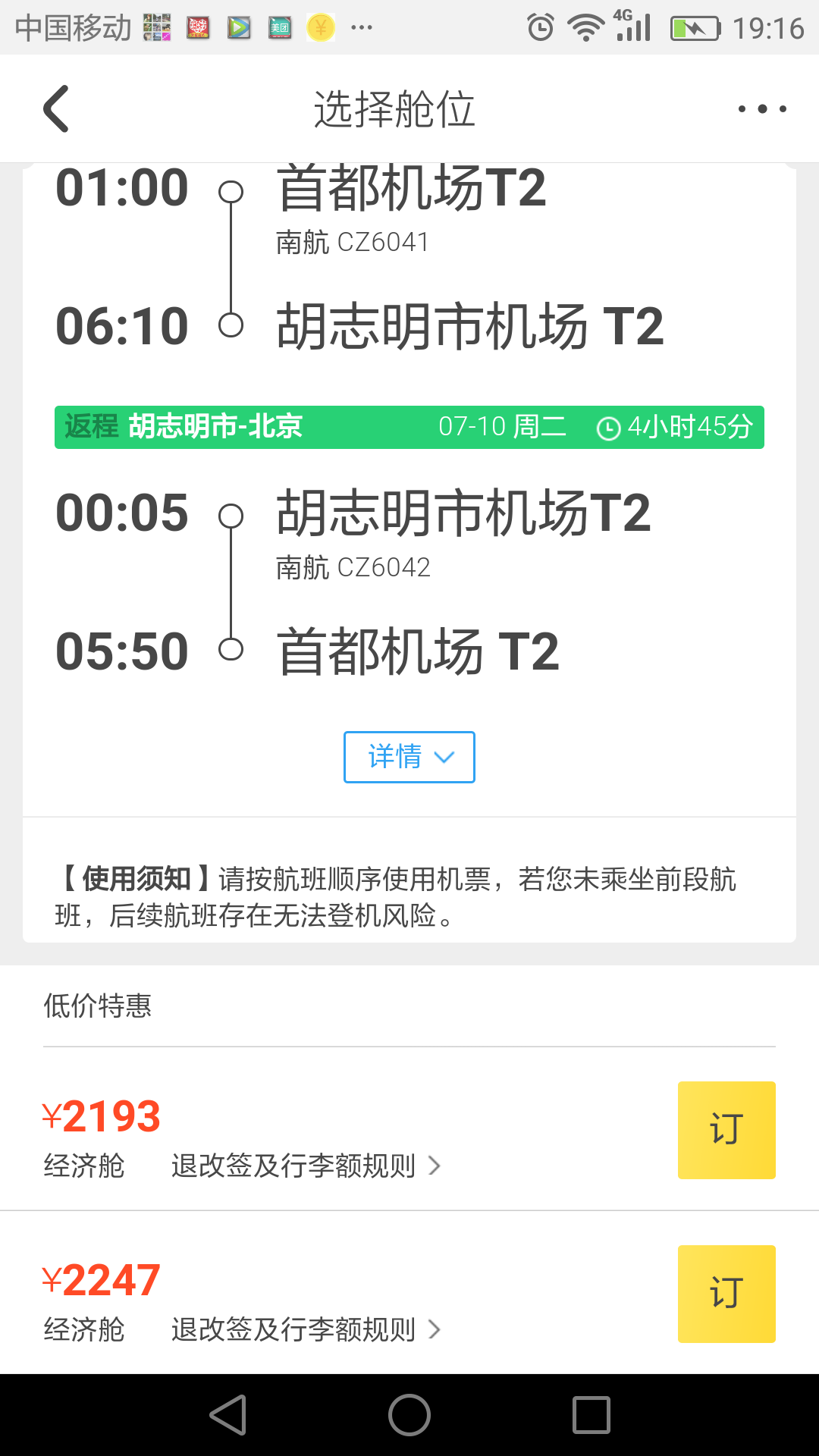
Task: Book the ¥2247 economy fare
Action: 726,1294
